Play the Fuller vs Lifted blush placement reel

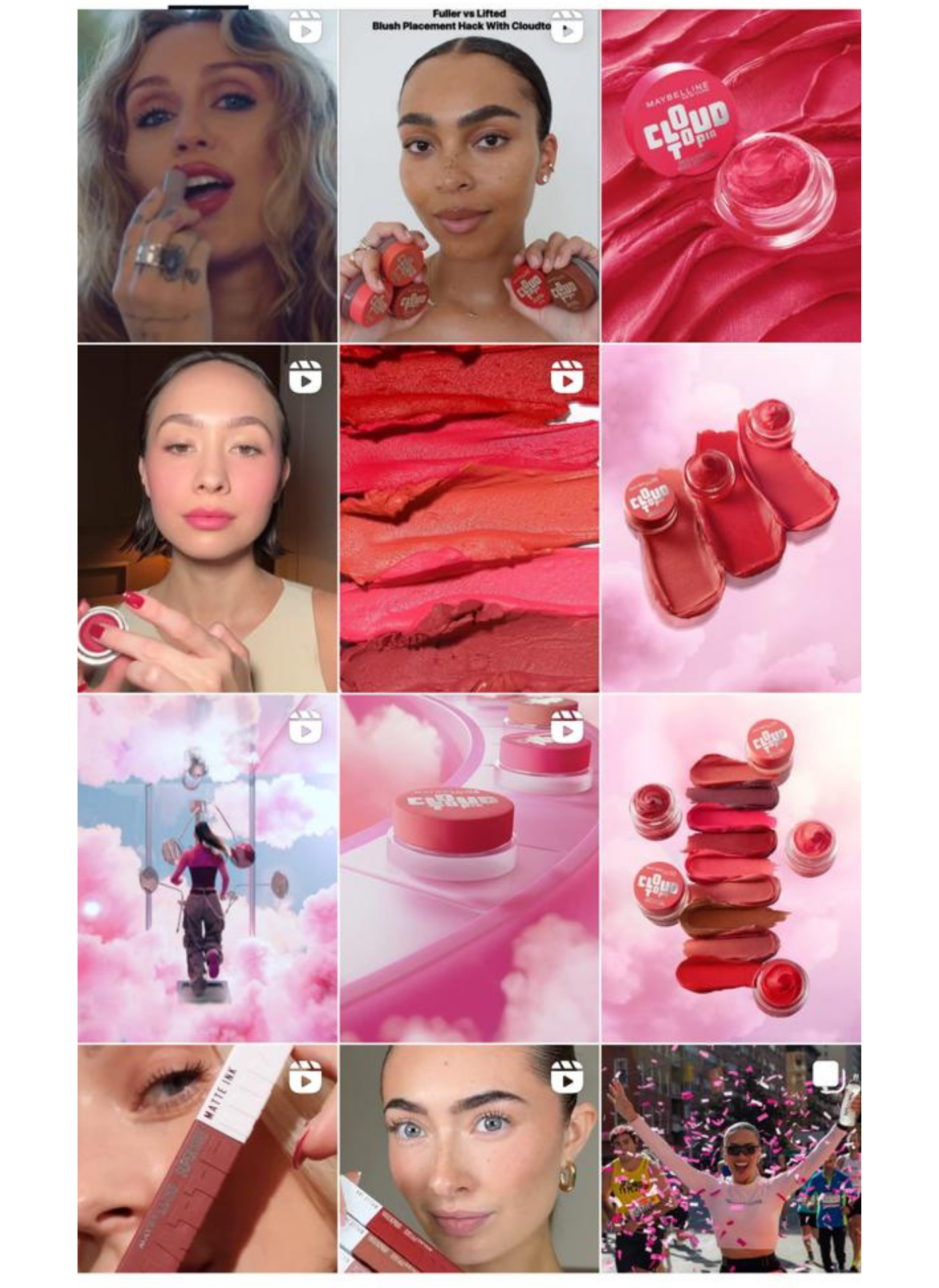469,176
